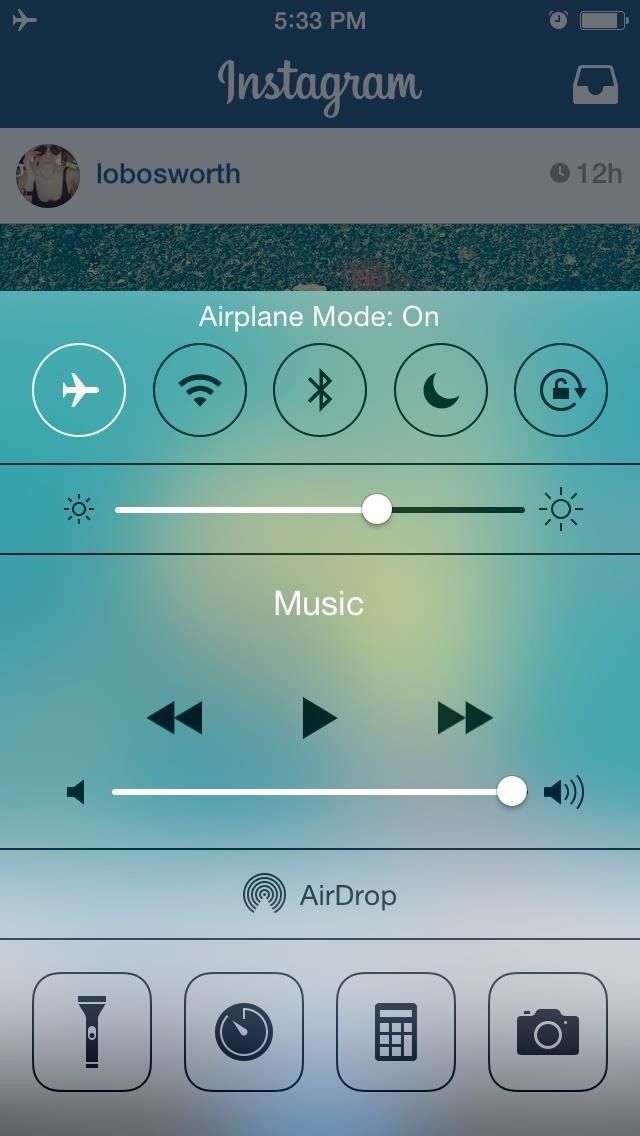Open the camera shortcut
640x1136 pixels.
548,1032
